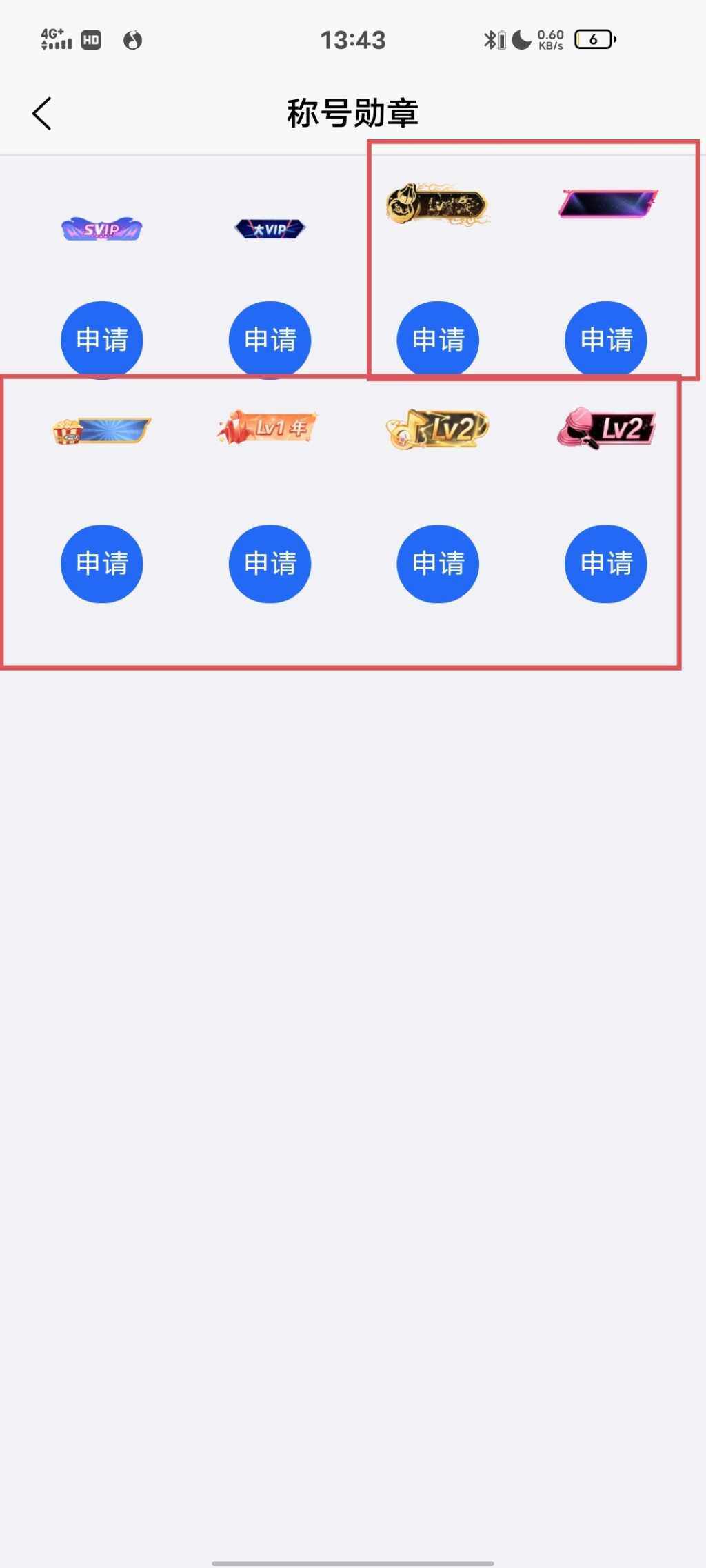The image size is (706, 1568).
Task: Tap 申请 under the gold Lv2 music badge
Action: [438, 563]
